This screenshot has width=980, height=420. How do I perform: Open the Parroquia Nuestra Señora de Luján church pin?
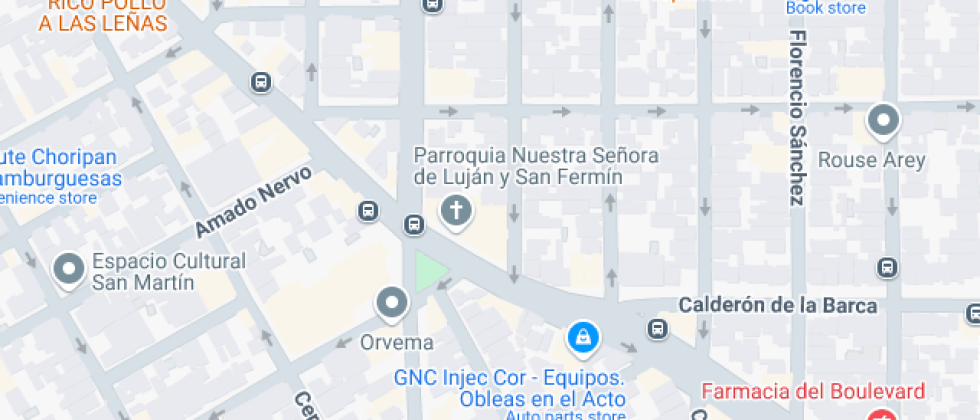tap(456, 212)
